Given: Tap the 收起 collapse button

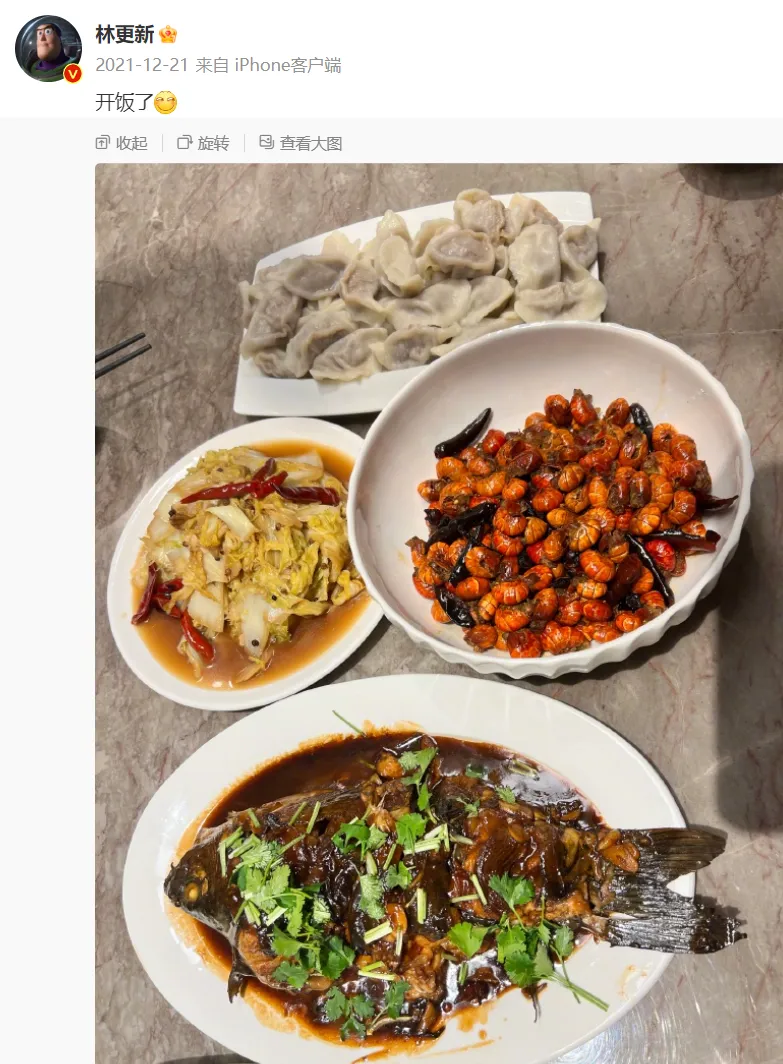Looking at the screenshot, I should tap(122, 143).
